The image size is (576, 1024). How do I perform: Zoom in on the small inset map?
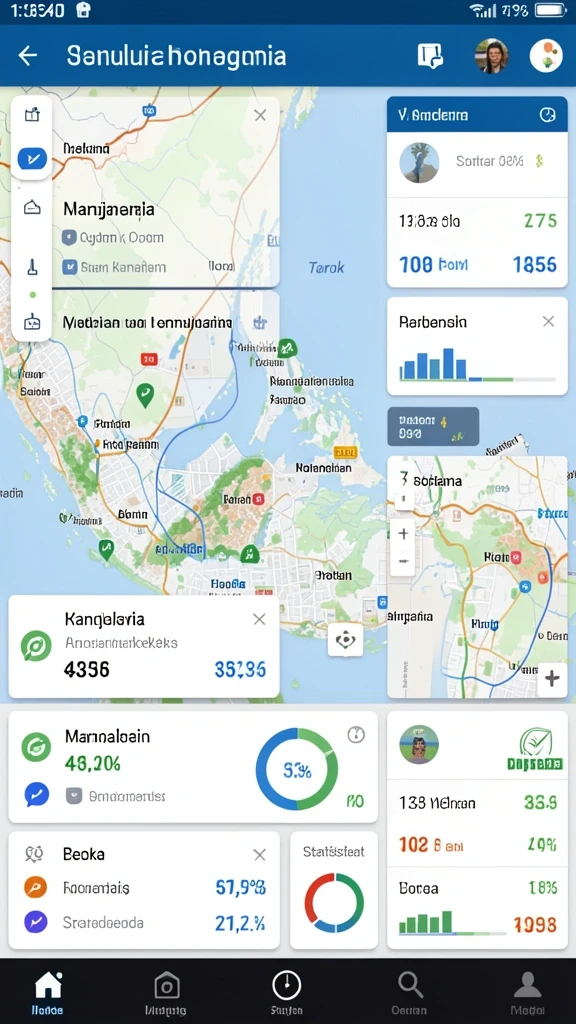point(403,534)
